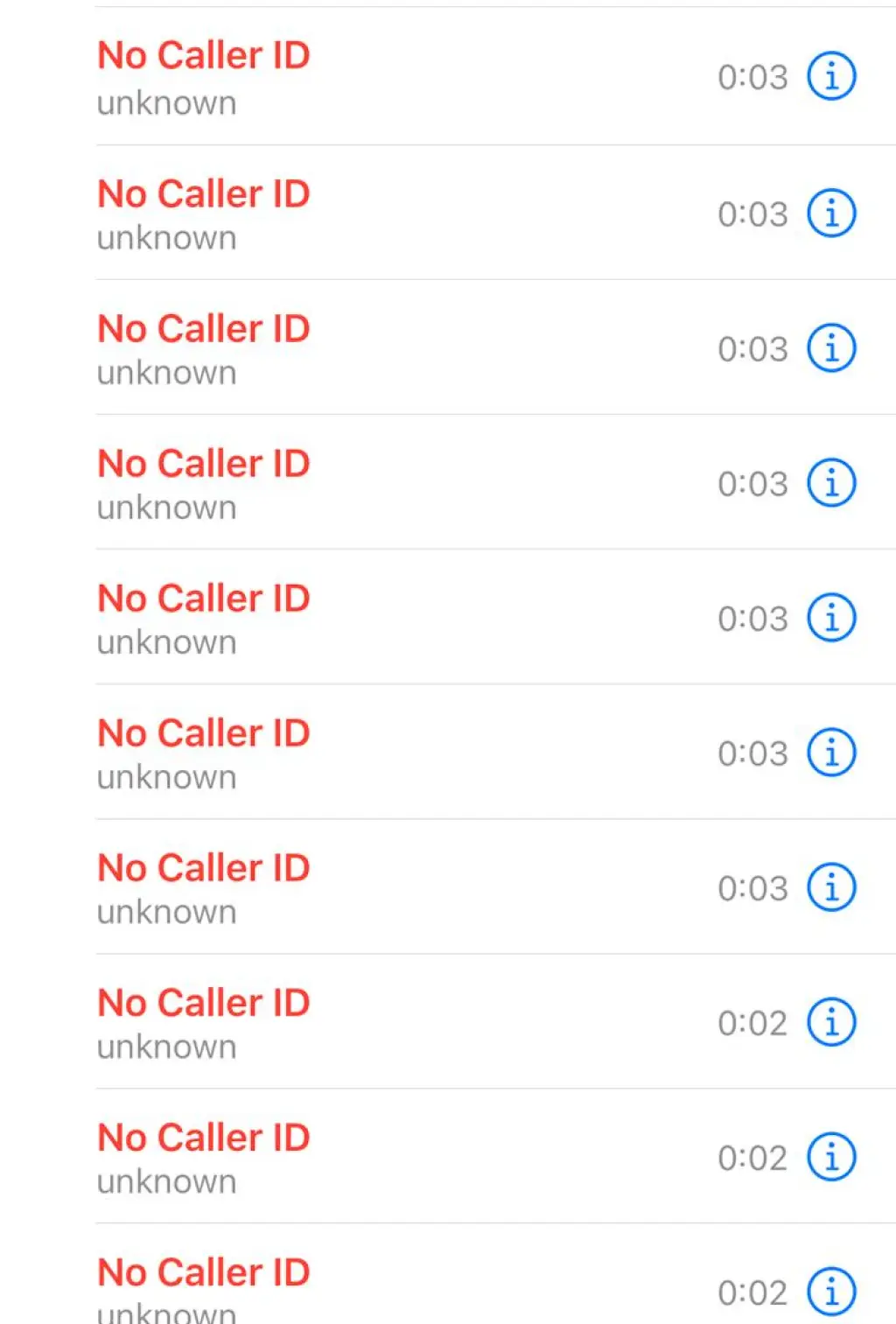Open info for the bottom-most No Caller ID call
896x1324 pixels.
pyautogui.click(x=829, y=1291)
